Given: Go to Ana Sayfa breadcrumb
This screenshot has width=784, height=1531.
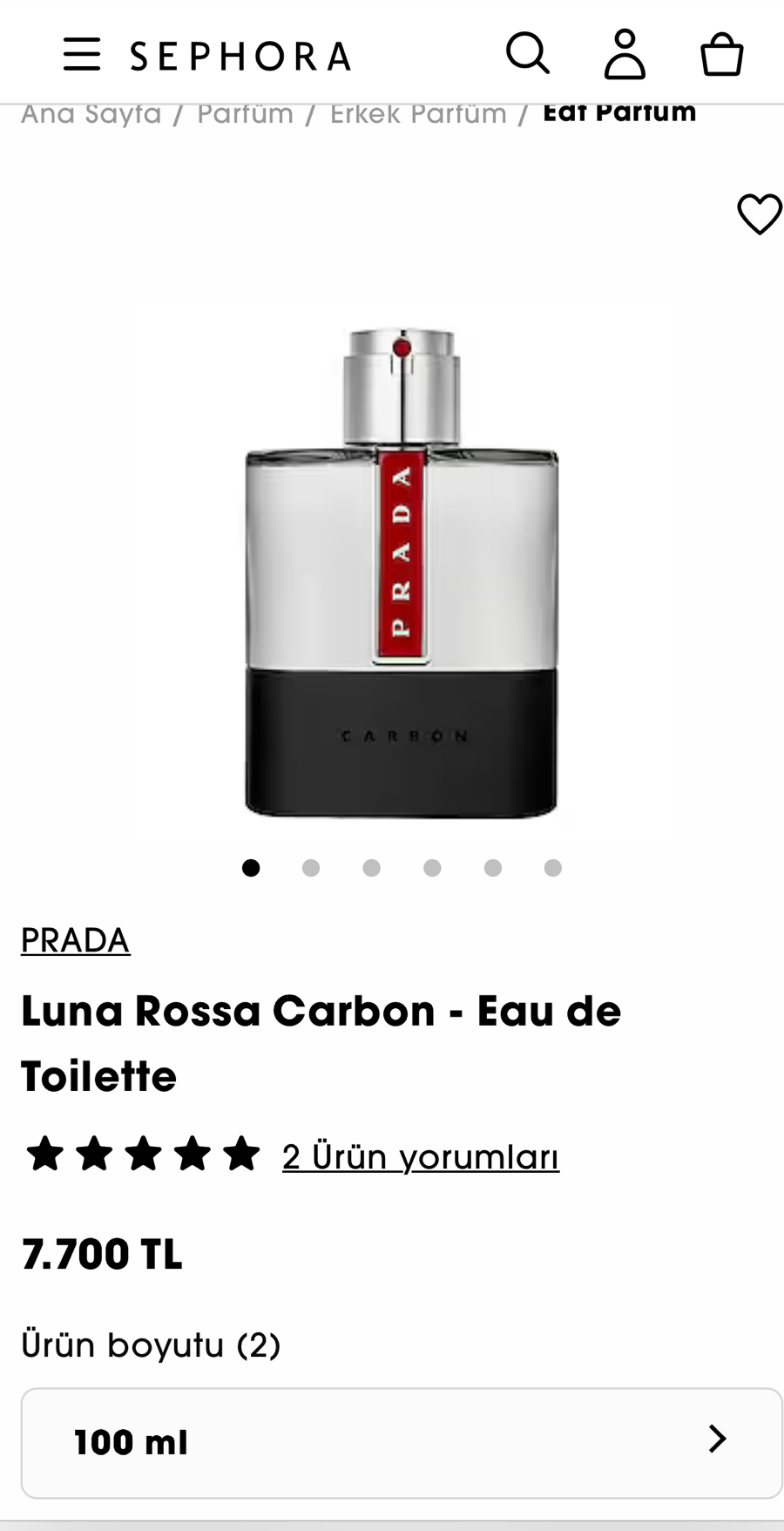Looking at the screenshot, I should (x=91, y=114).
